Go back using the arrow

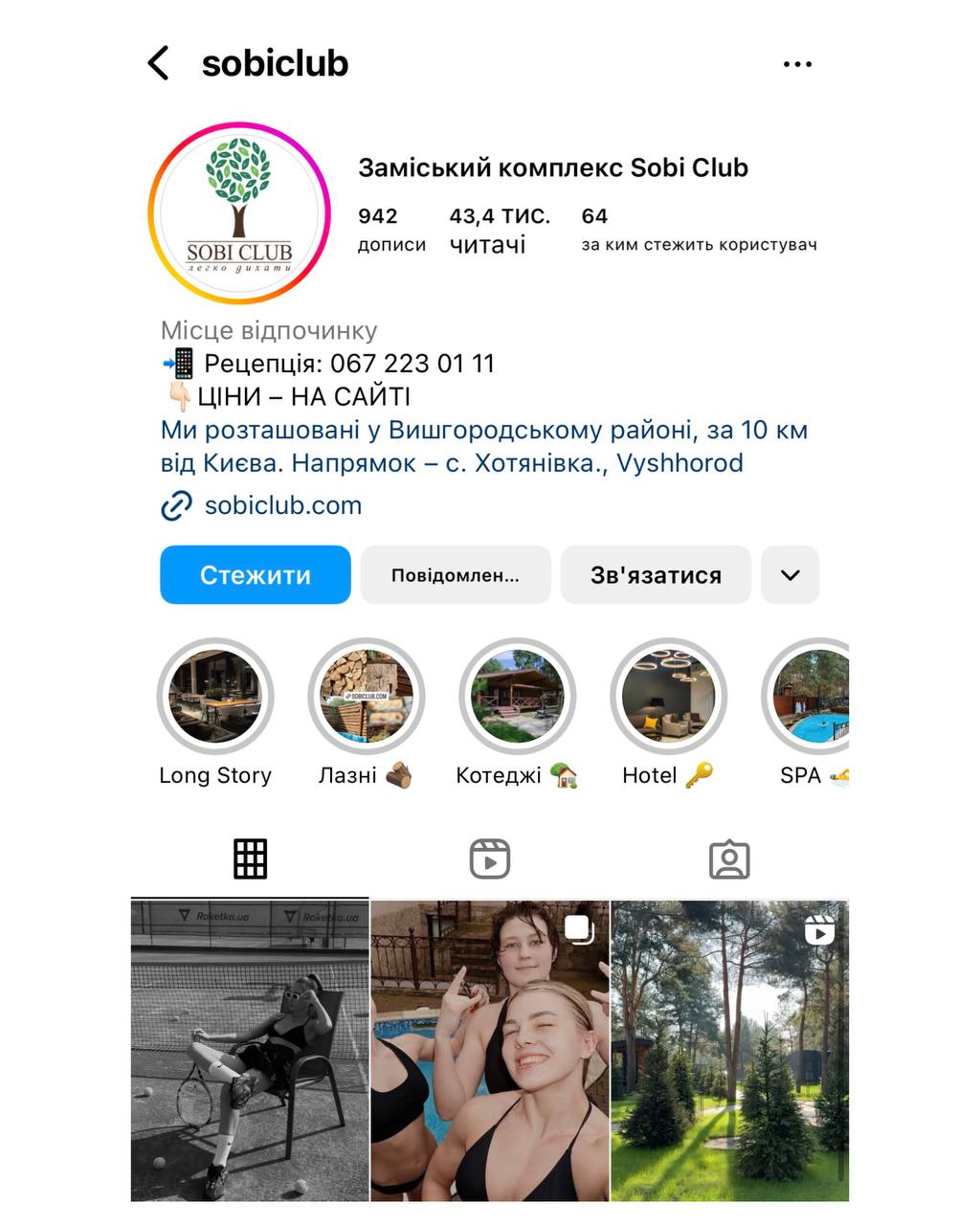(x=159, y=63)
